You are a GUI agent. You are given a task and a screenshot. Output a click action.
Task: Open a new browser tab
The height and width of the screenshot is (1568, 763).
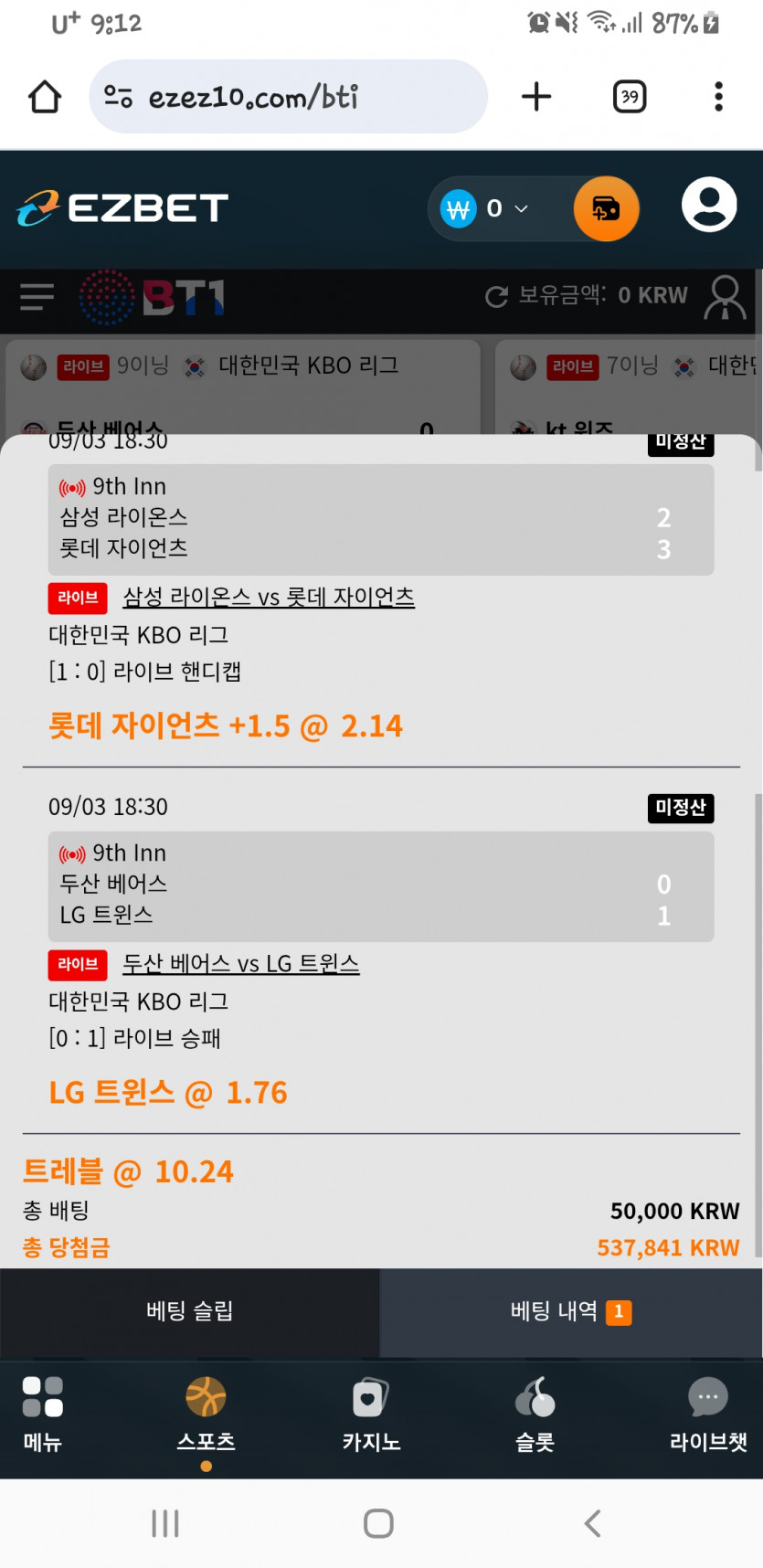(536, 97)
